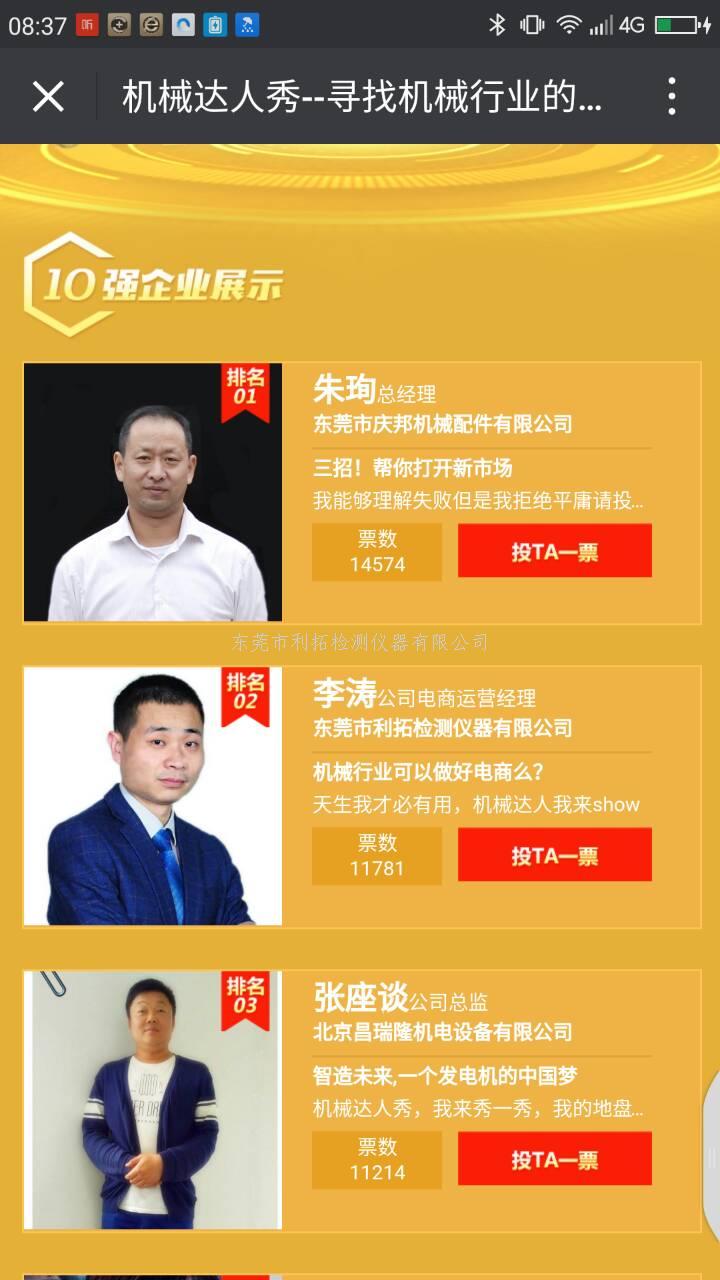Give 张座谈 a vote

coord(555,1159)
